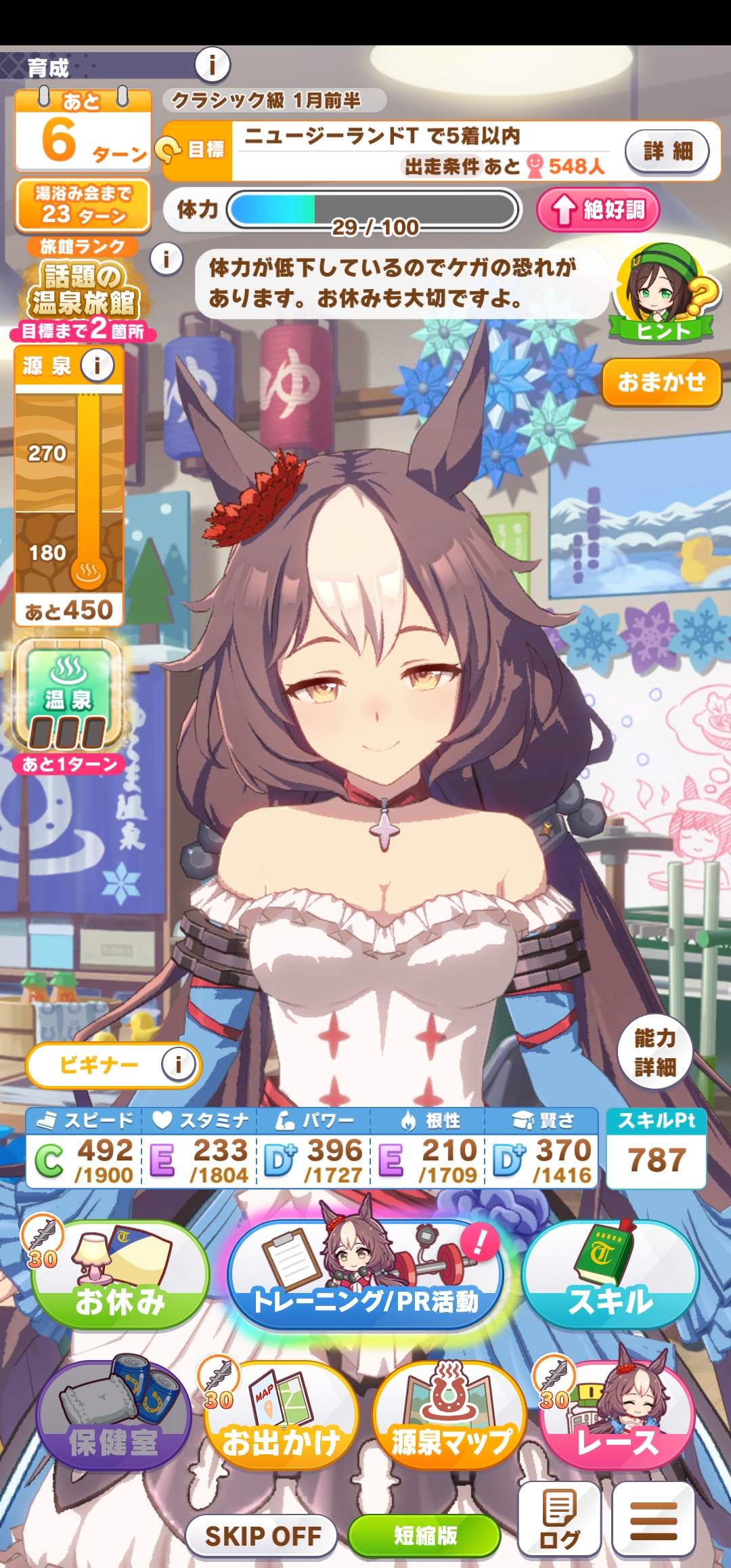Open トレーニング/PR活動 menu
731x1568 pixels.
365,1275
